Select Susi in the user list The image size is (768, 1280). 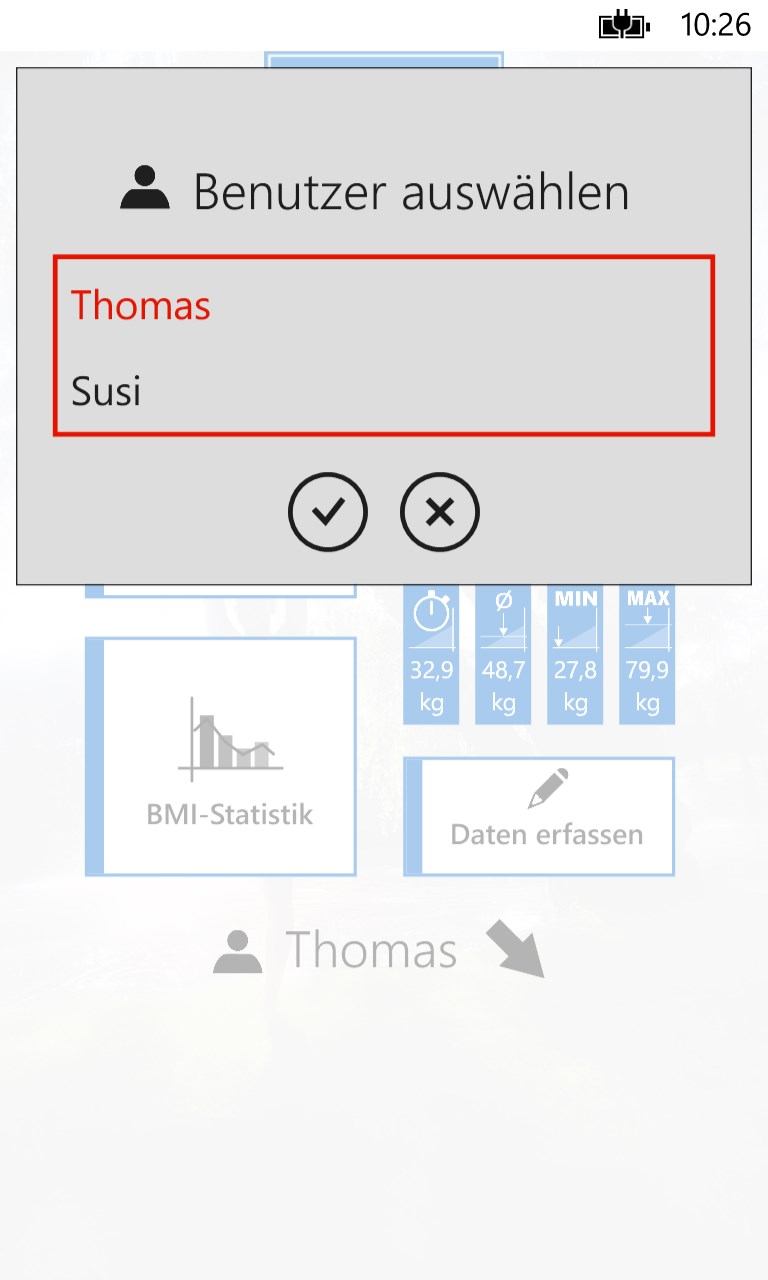(x=106, y=391)
